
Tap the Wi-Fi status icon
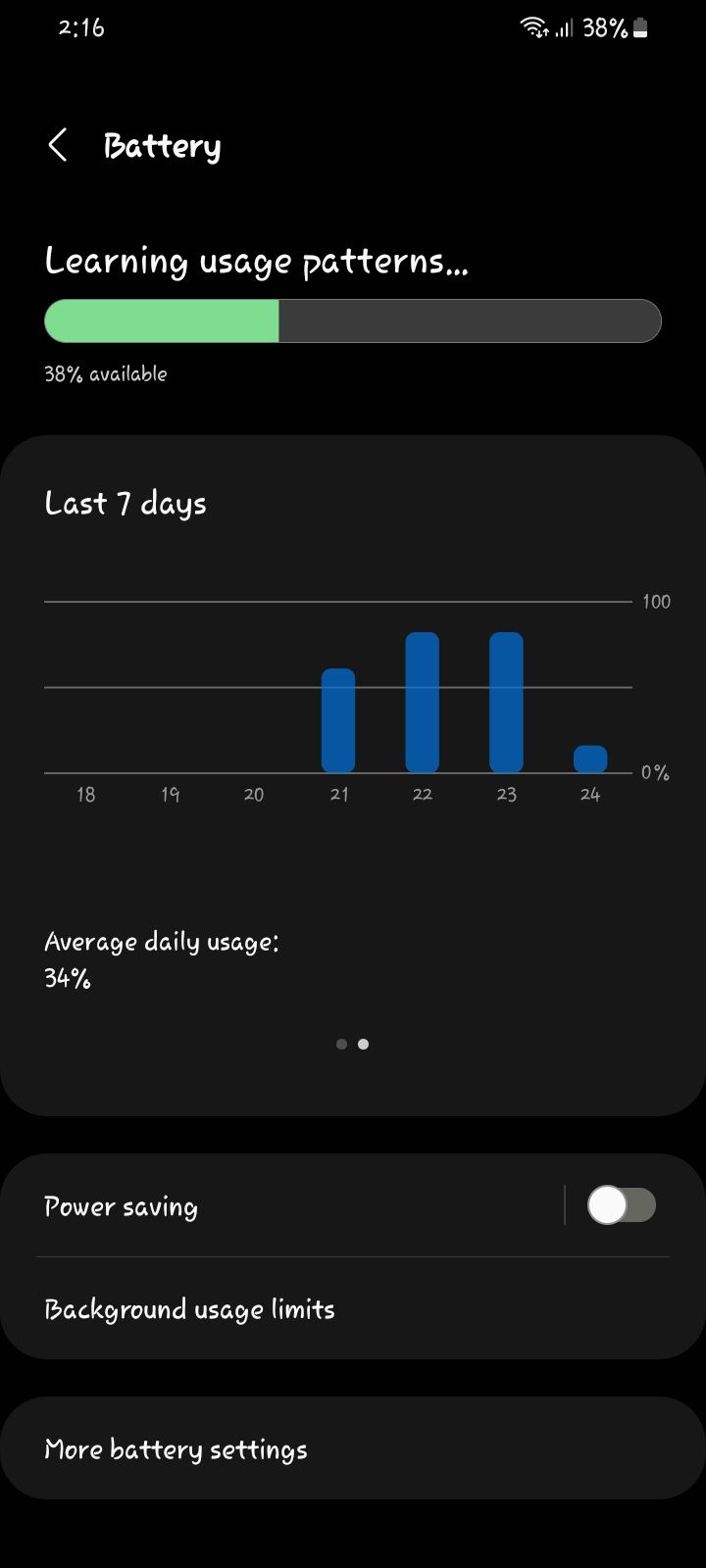point(532,25)
